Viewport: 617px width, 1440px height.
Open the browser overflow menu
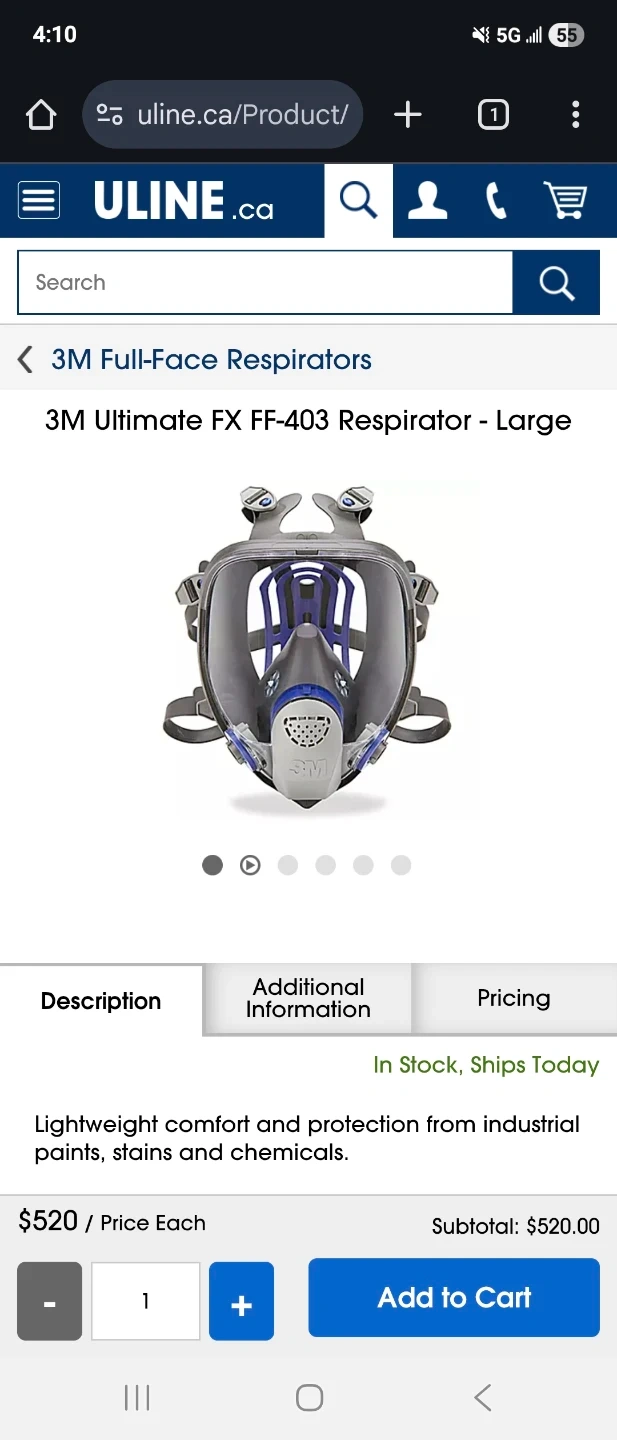click(575, 115)
